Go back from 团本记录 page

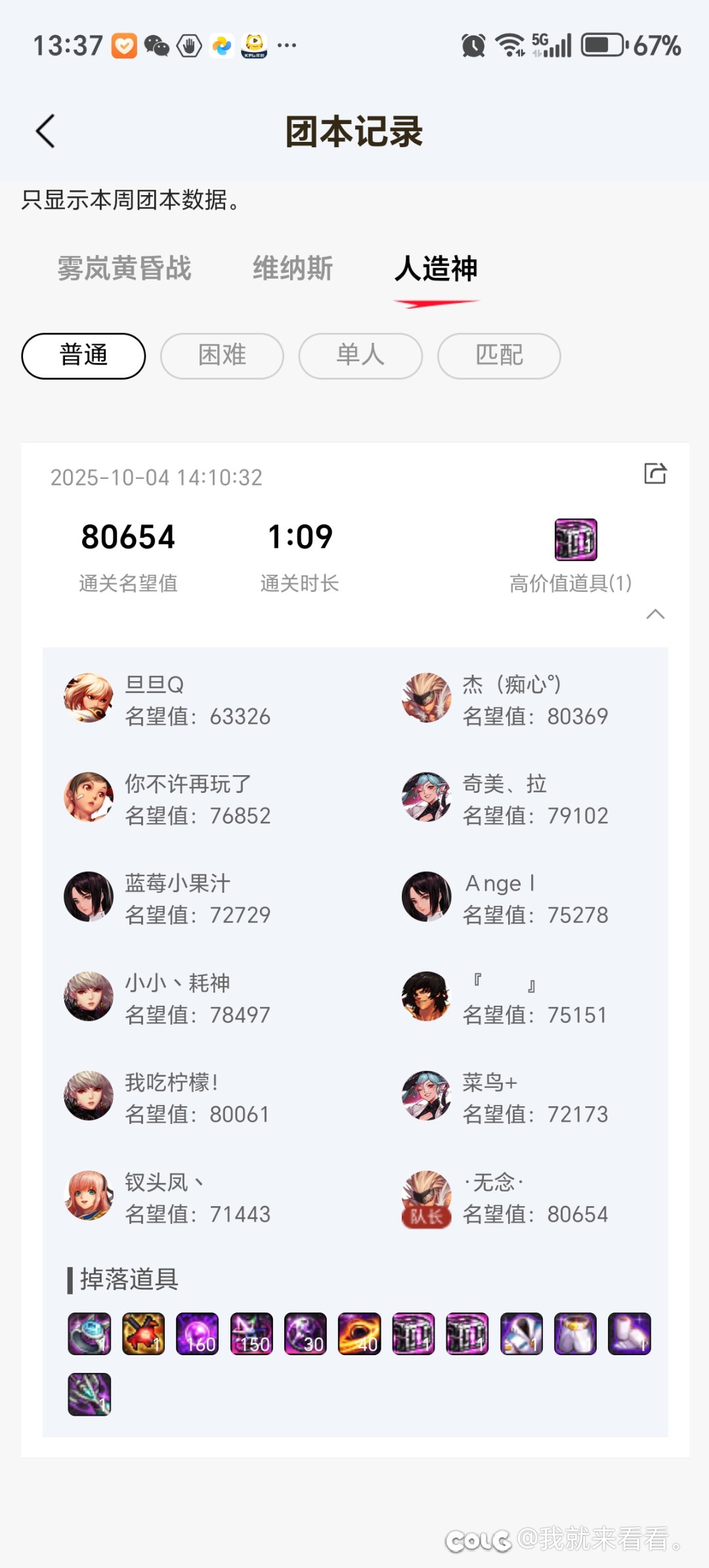pos(45,131)
